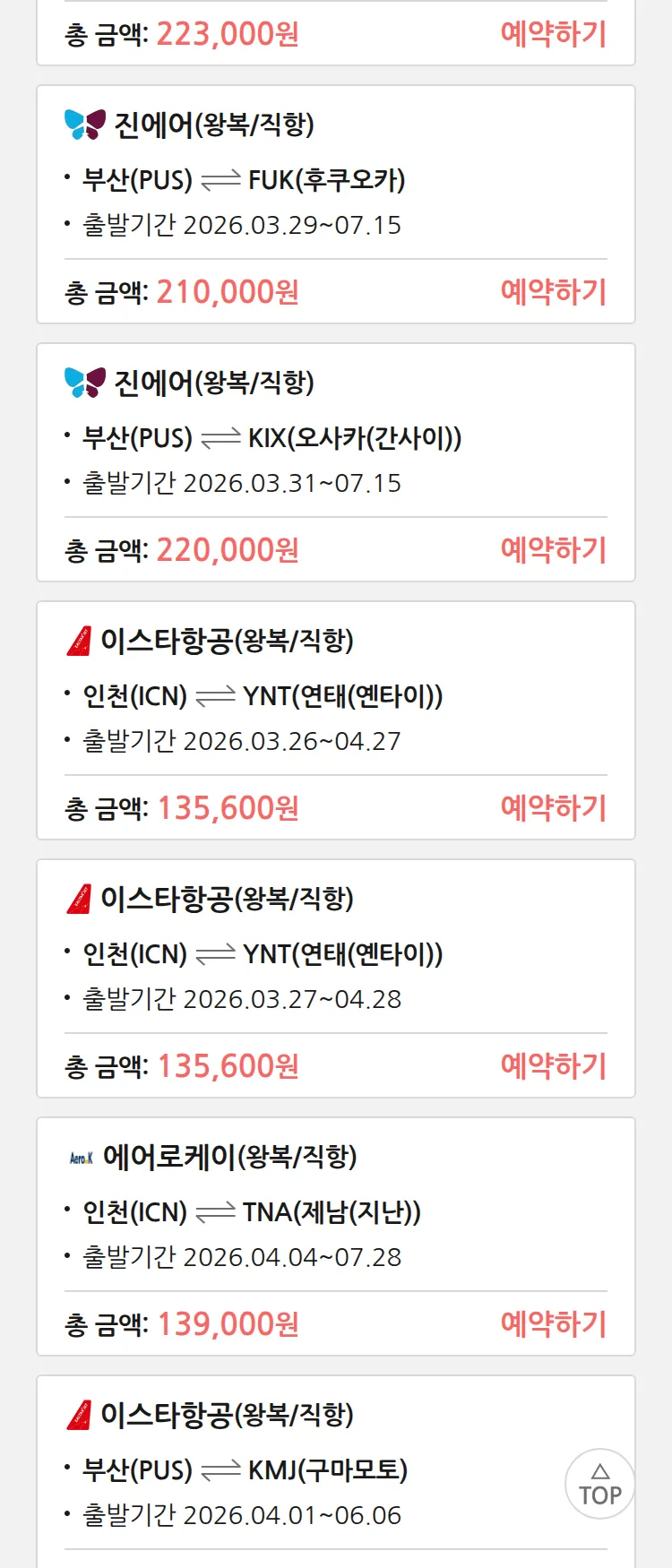Select 예약하기 on 진에어 부산–오사카(간사이) deal
The height and width of the screenshot is (1568, 672).
553,550
